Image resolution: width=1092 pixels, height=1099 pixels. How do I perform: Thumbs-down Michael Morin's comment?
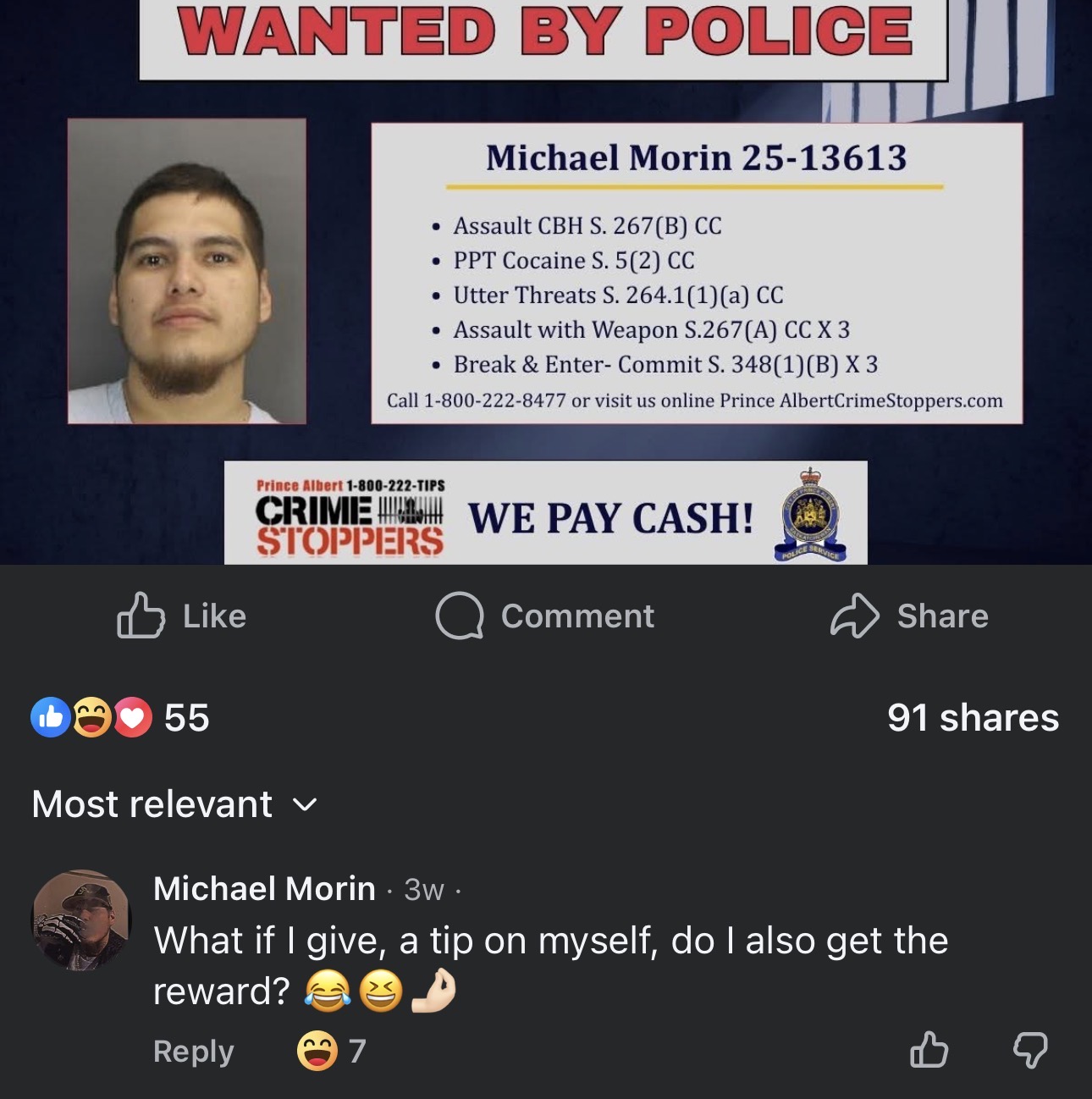tap(1030, 1051)
